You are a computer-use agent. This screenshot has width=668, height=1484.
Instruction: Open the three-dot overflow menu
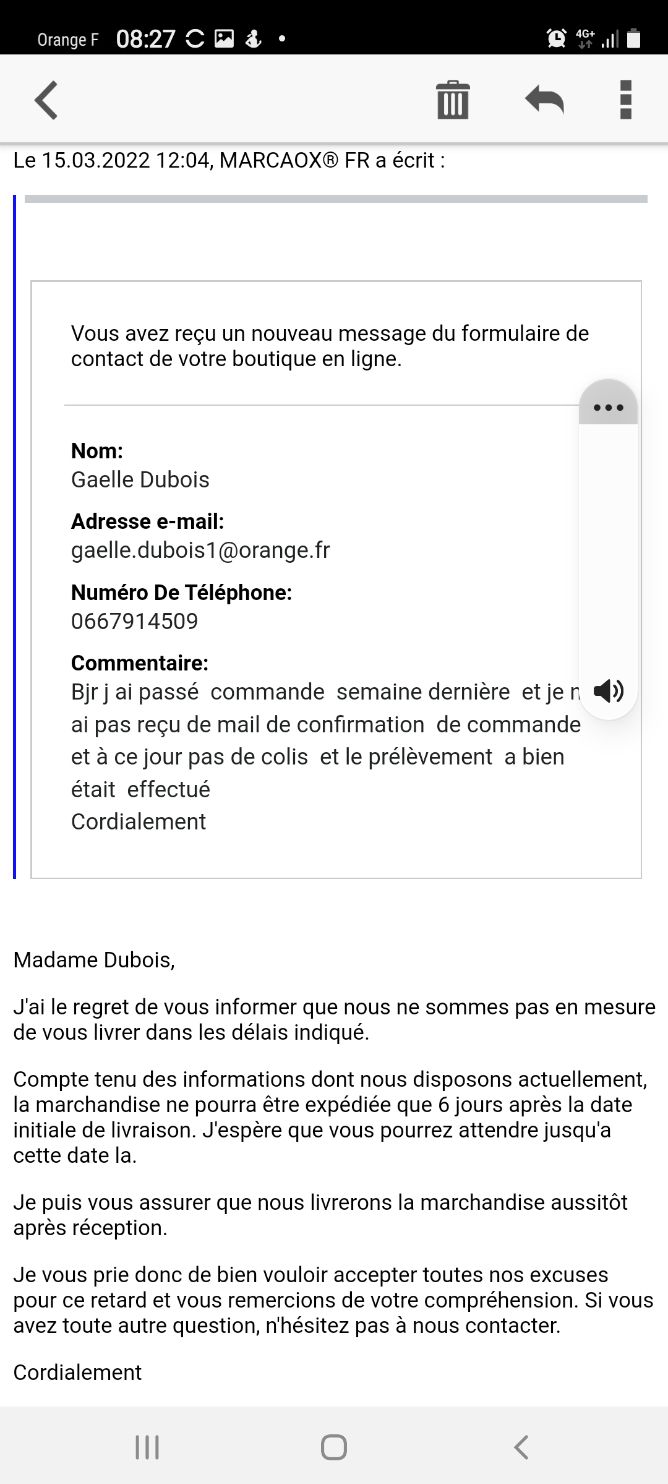click(x=626, y=100)
